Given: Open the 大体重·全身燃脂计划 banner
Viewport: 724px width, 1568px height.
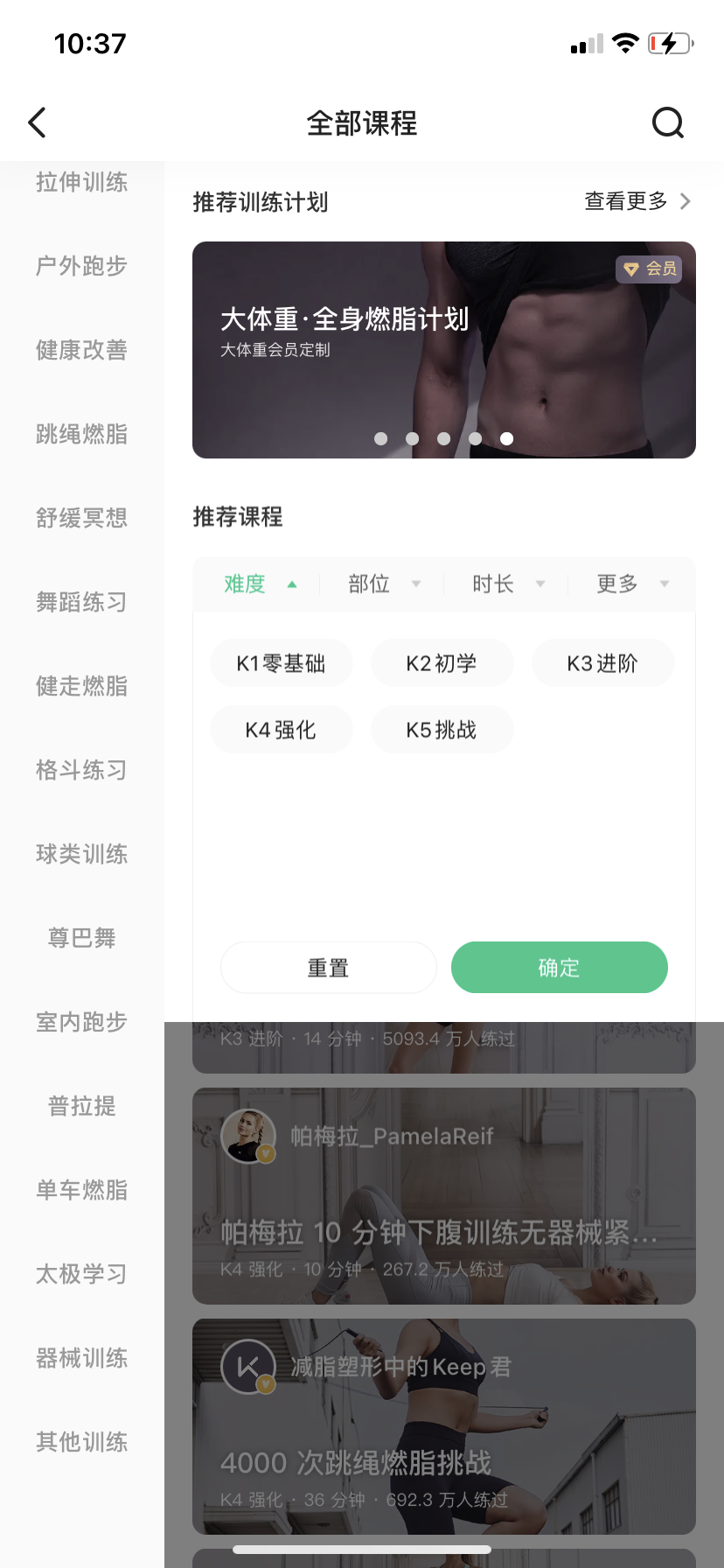Looking at the screenshot, I should [443, 350].
